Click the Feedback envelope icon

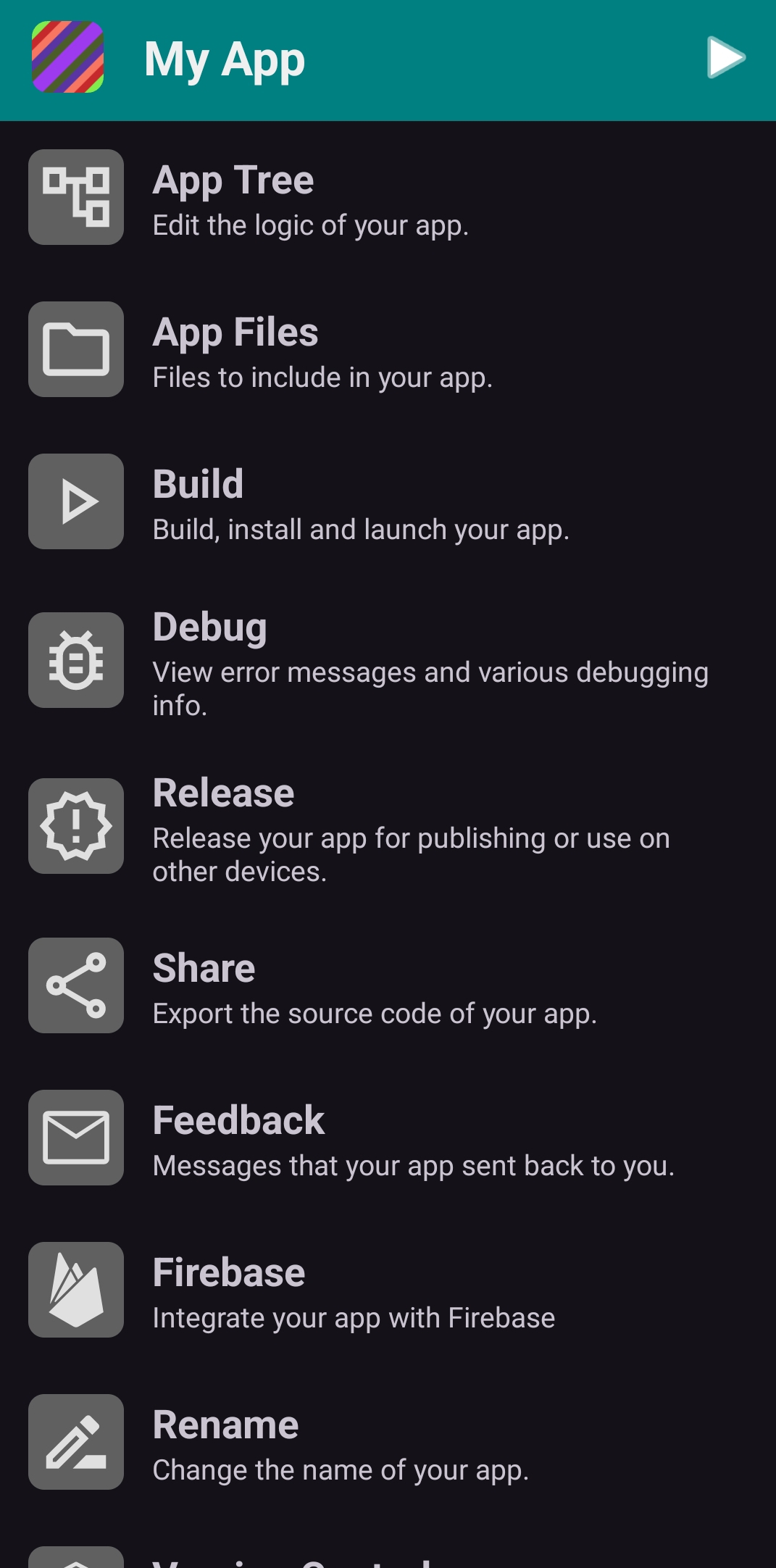(x=75, y=1138)
